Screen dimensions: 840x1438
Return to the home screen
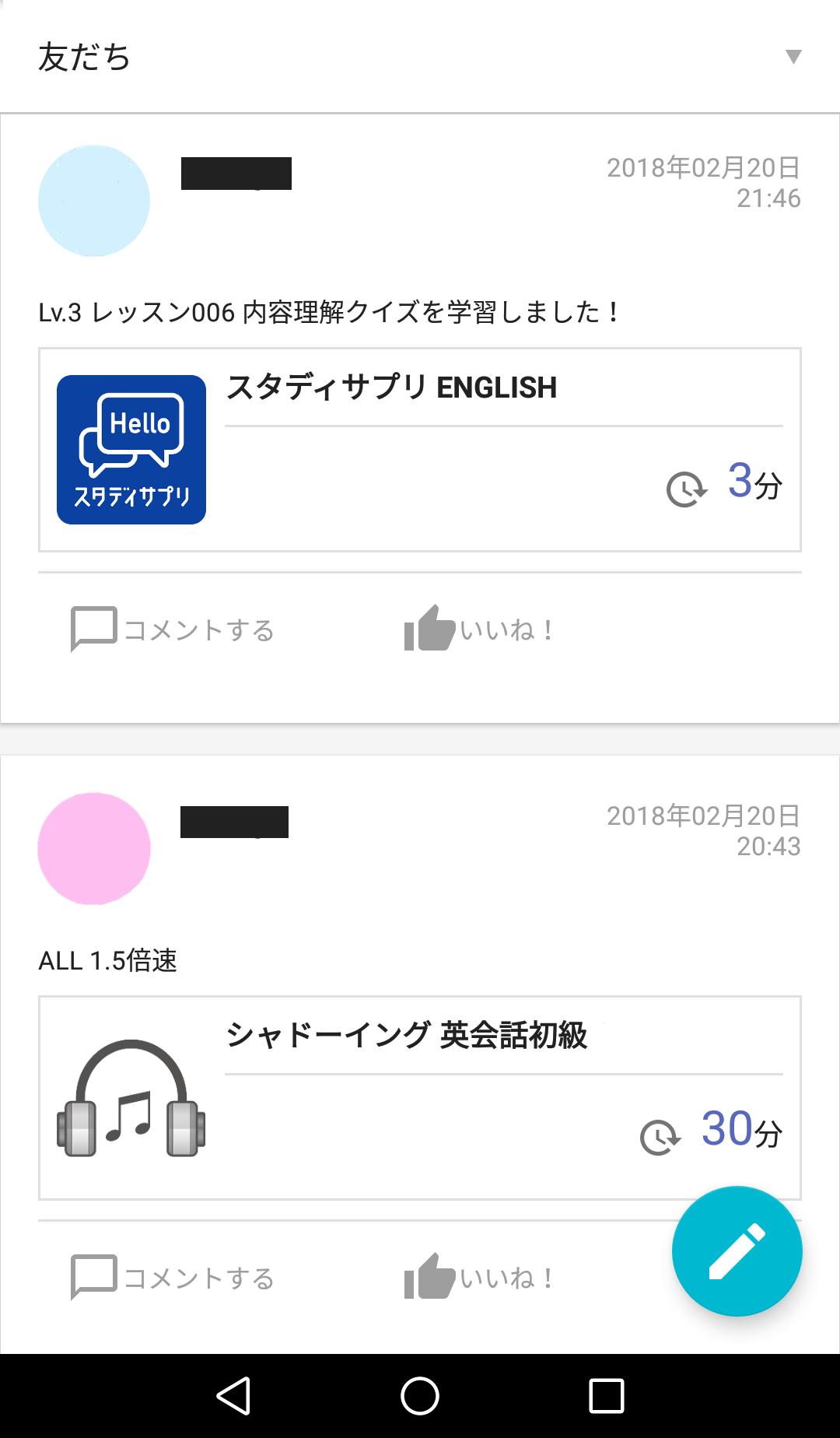click(x=420, y=1396)
